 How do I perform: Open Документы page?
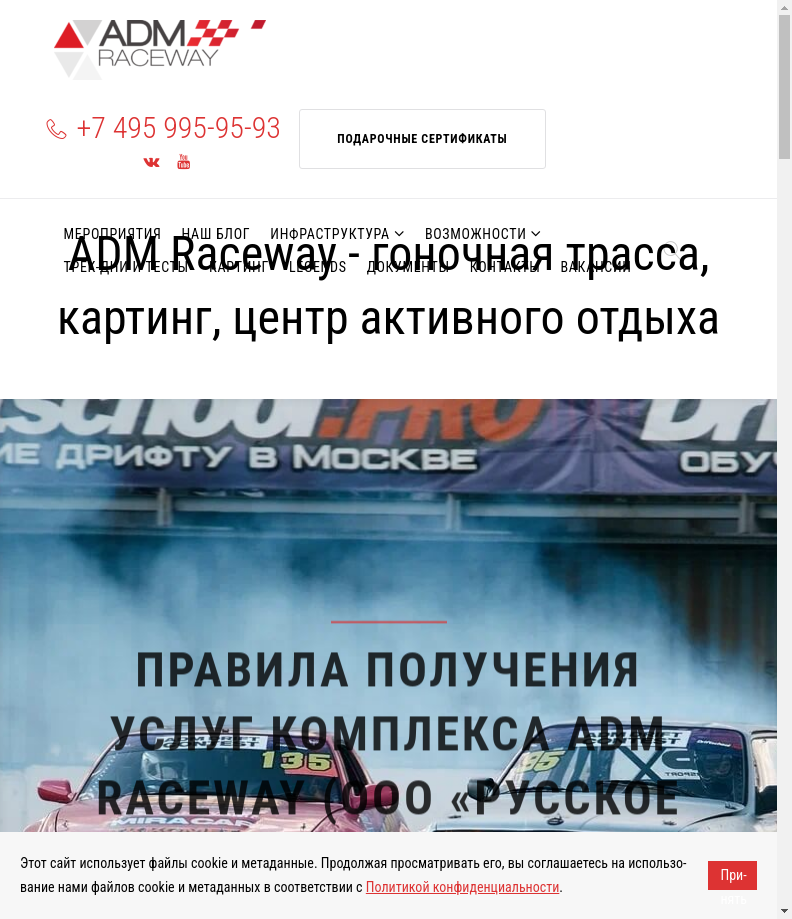tap(408, 267)
